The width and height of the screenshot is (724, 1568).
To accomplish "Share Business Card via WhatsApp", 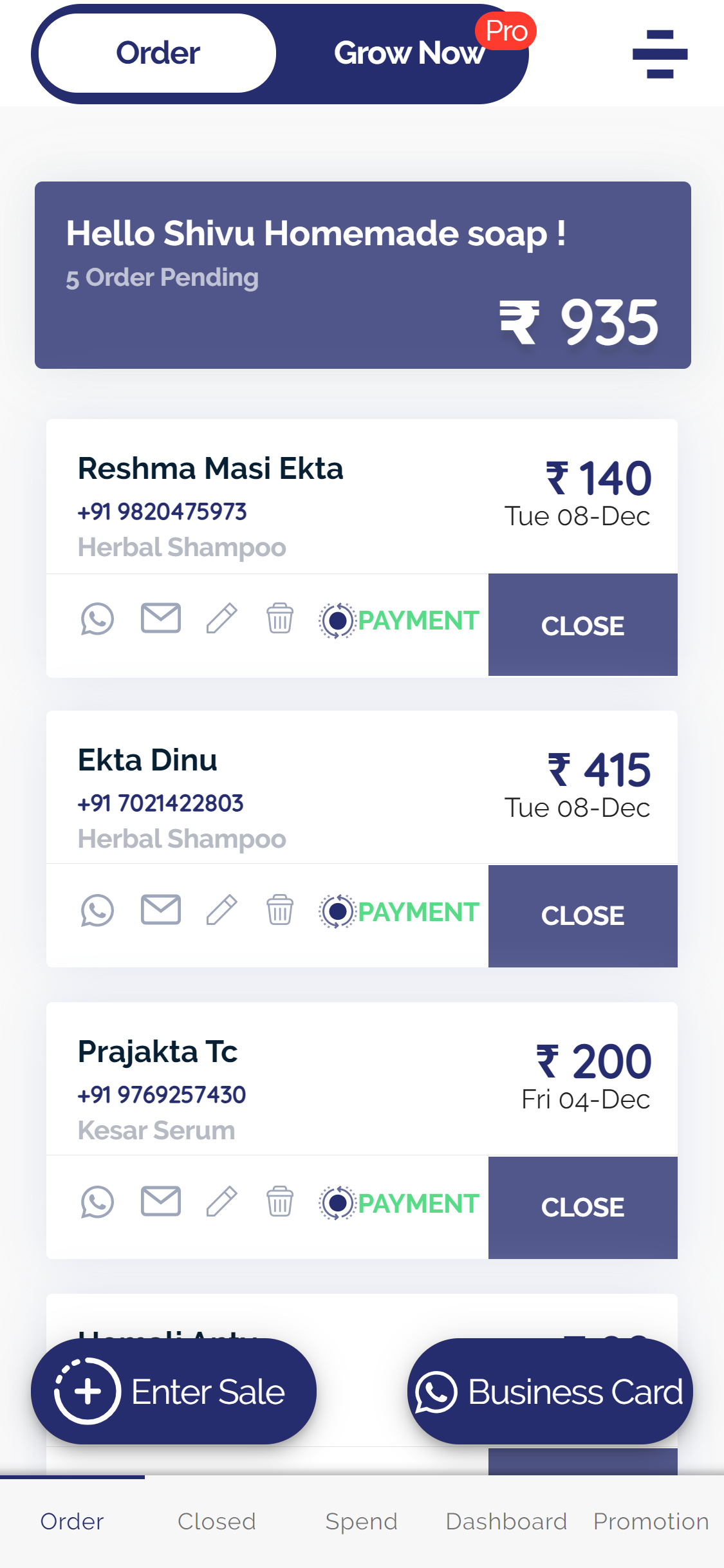I will pos(550,1391).
